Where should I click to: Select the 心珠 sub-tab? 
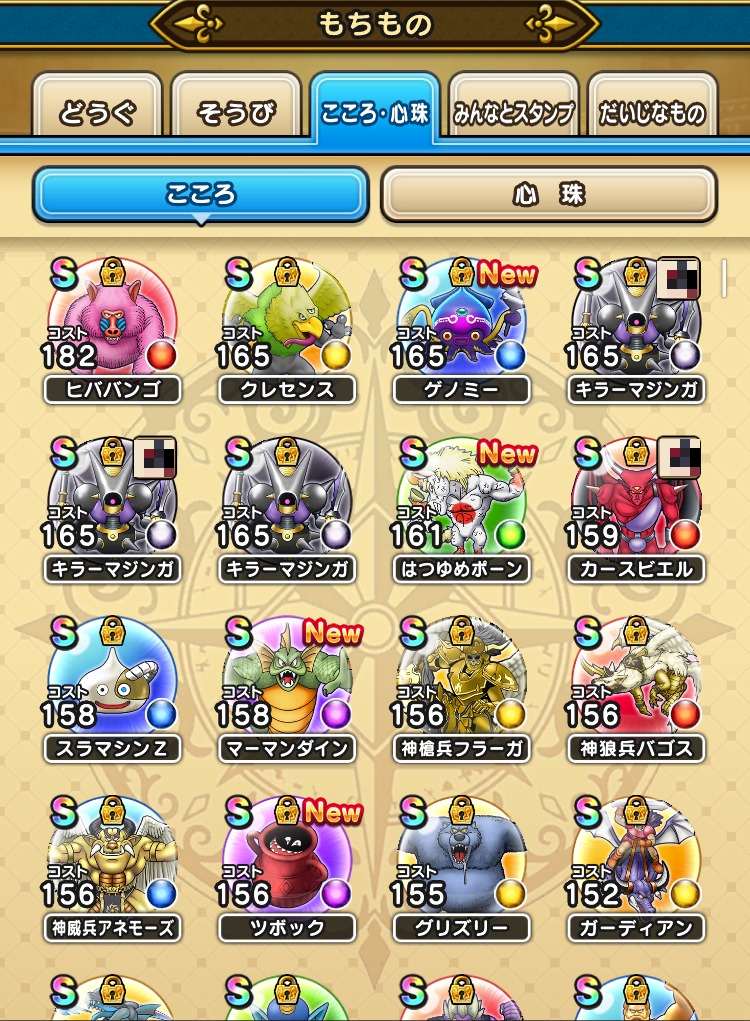pos(548,194)
